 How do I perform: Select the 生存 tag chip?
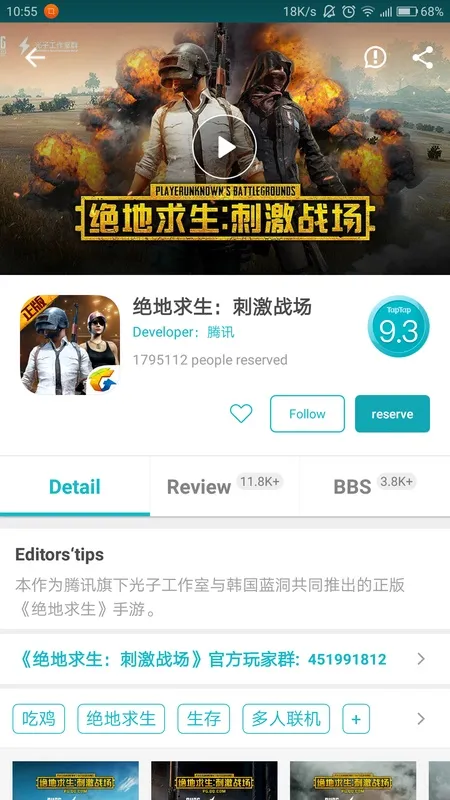tap(204, 719)
